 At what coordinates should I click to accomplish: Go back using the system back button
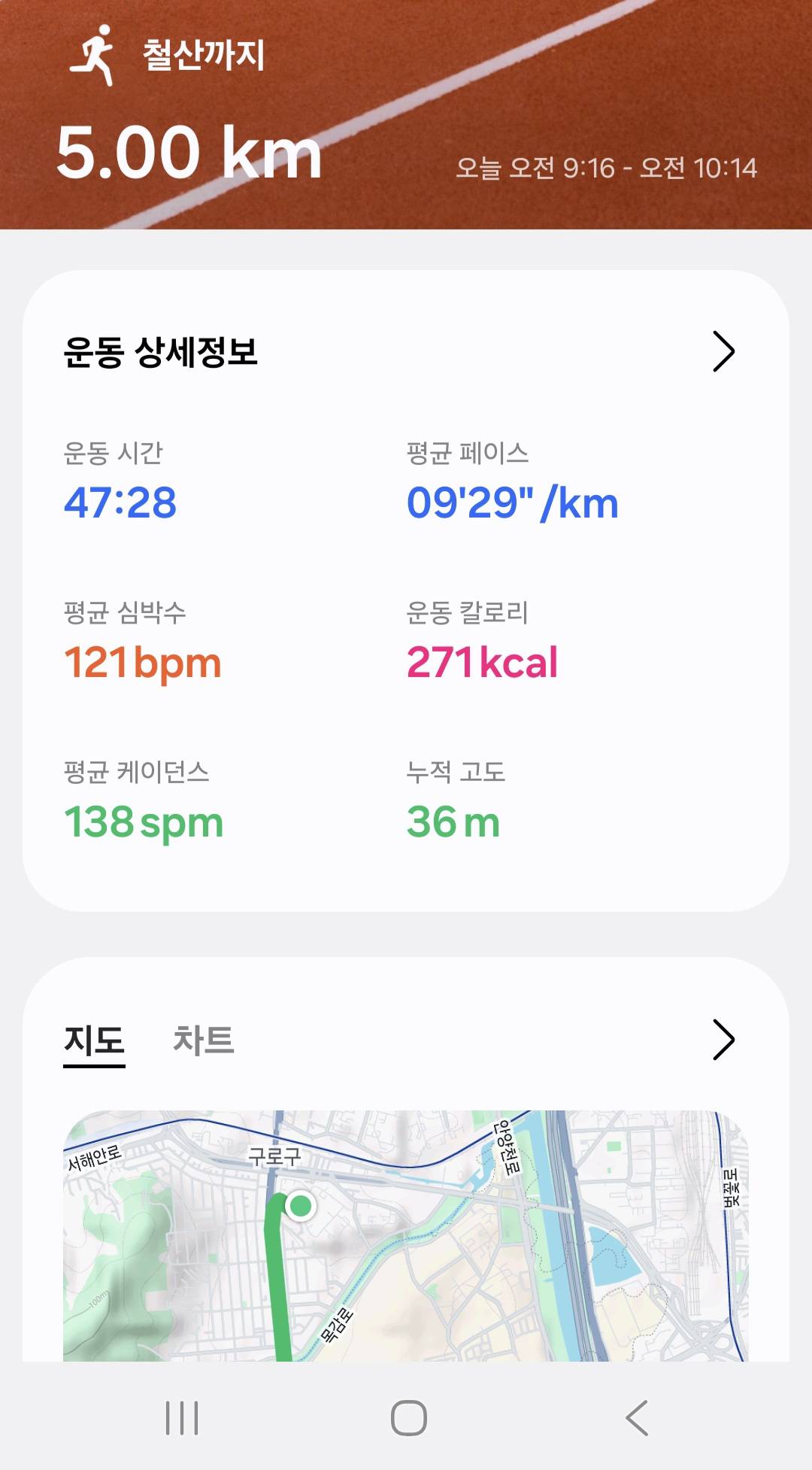click(x=637, y=1418)
